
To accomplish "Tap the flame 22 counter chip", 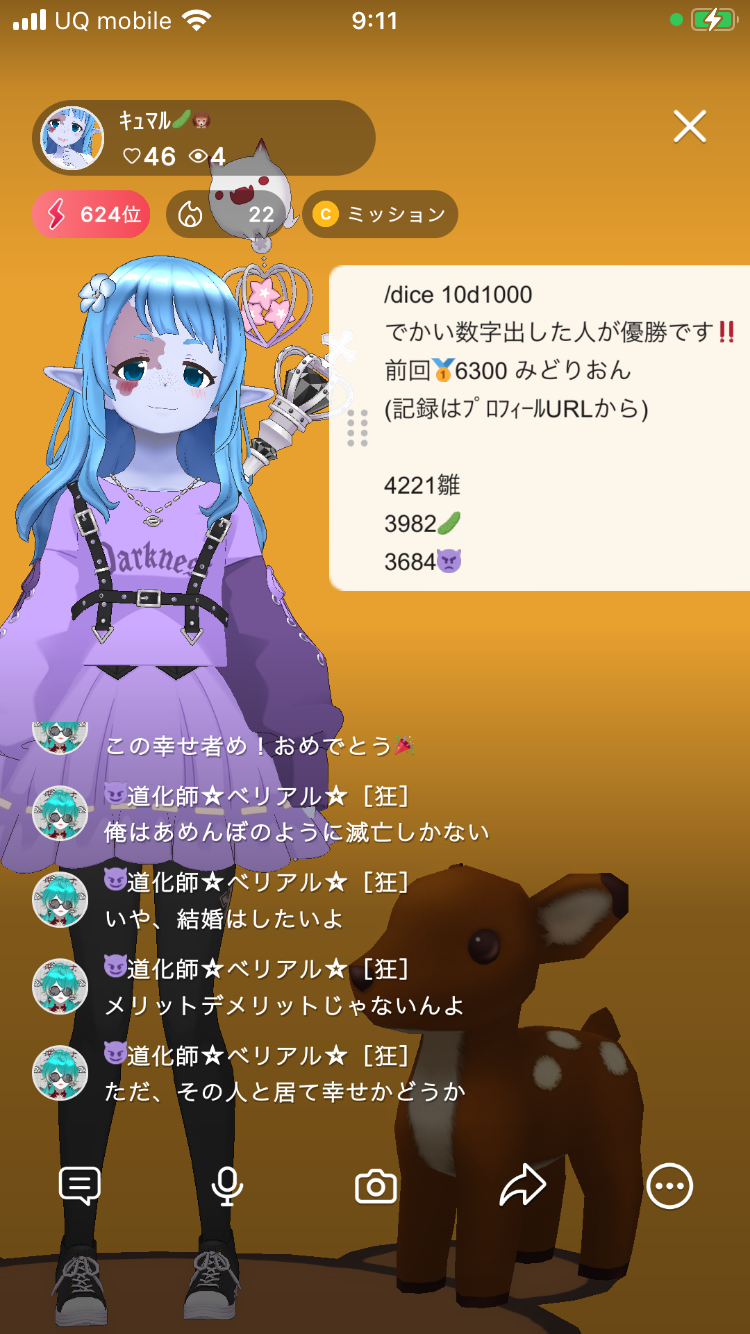I will (x=232, y=214).
